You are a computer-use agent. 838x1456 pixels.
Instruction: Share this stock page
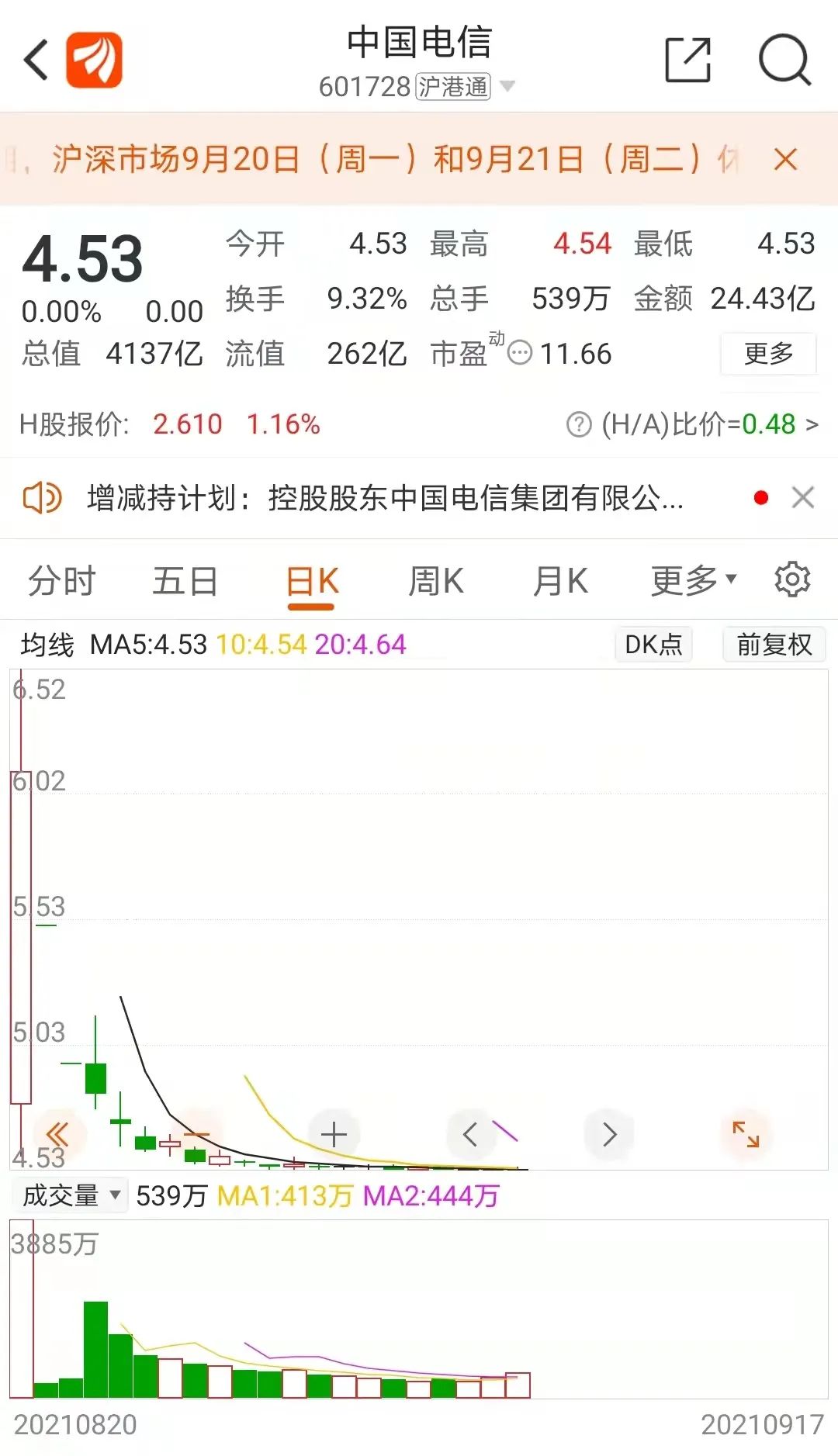coord(687,60)
